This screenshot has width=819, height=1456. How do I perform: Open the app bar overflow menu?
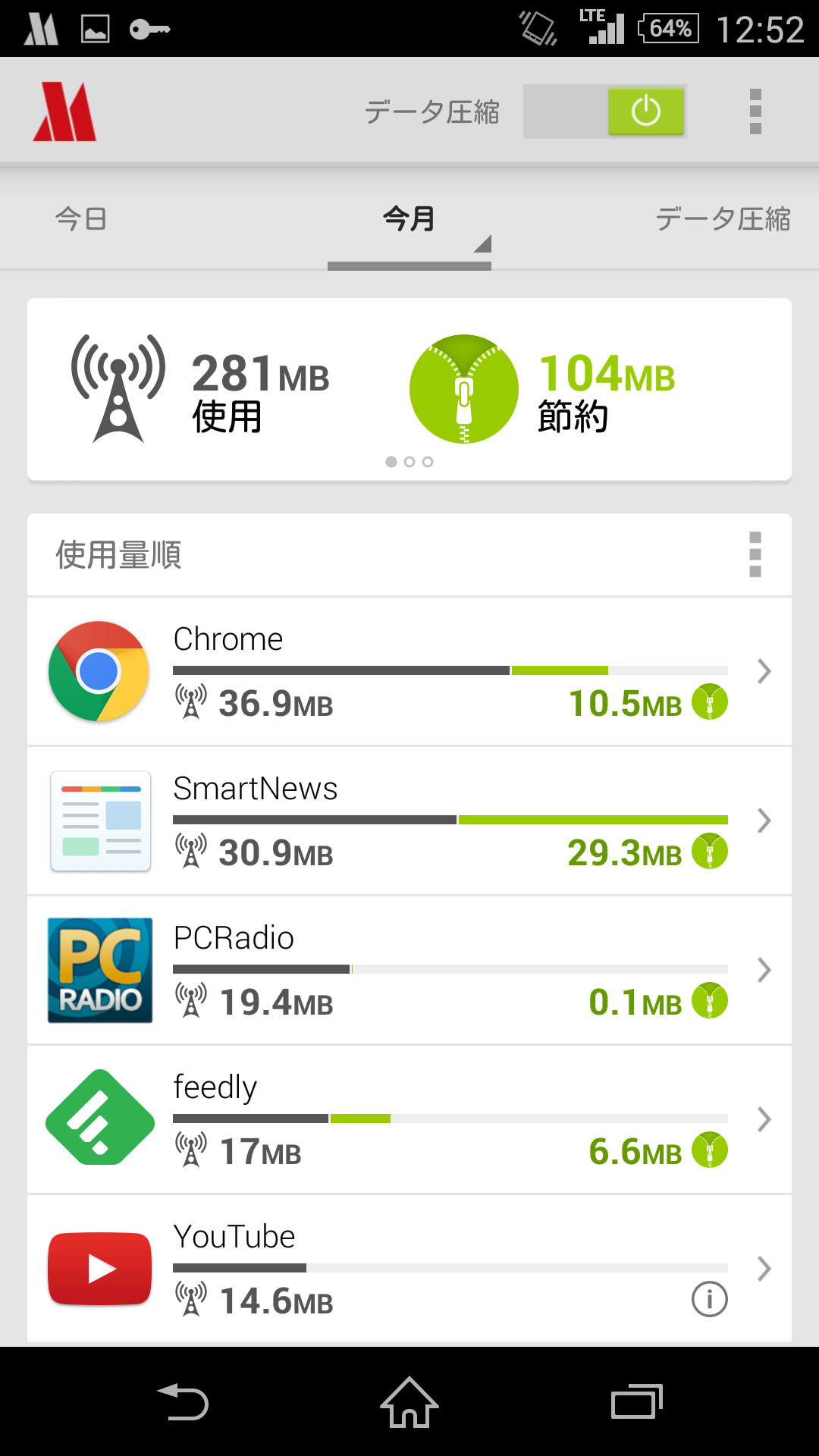pos(755,111)
